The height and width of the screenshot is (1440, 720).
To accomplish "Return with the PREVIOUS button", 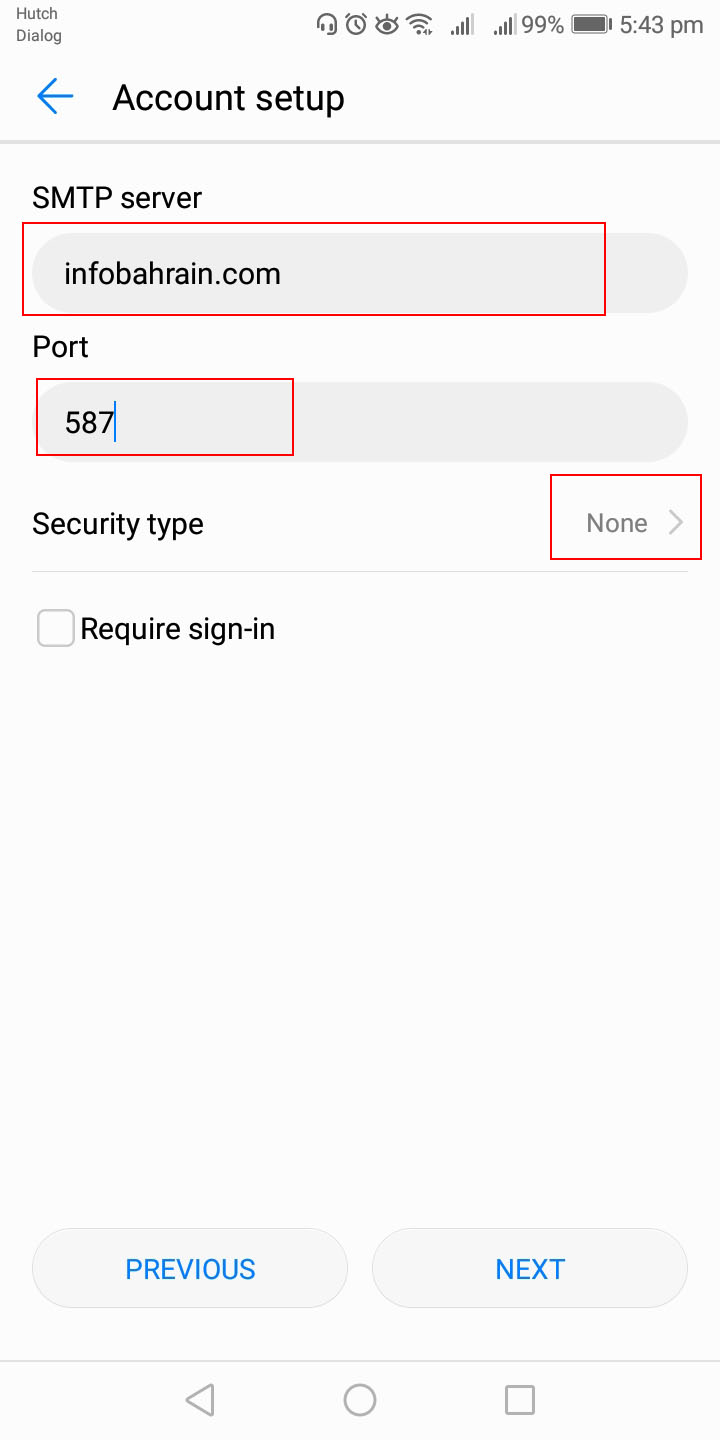I will click(190, 1268).
